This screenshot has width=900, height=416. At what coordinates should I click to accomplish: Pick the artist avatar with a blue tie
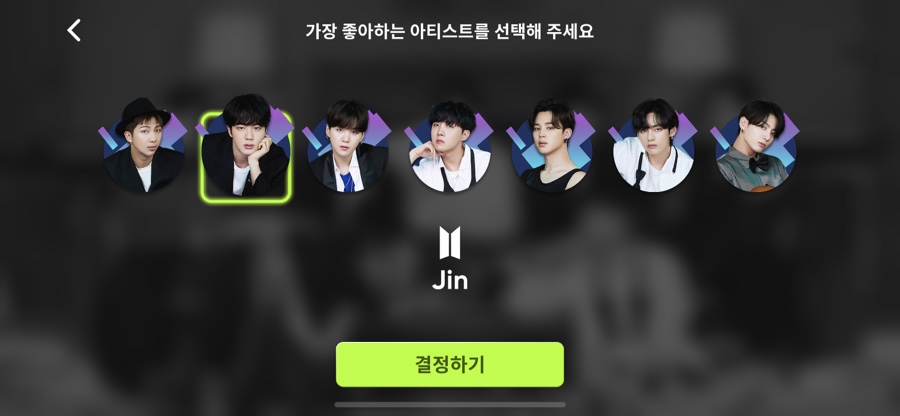(348, 149)
